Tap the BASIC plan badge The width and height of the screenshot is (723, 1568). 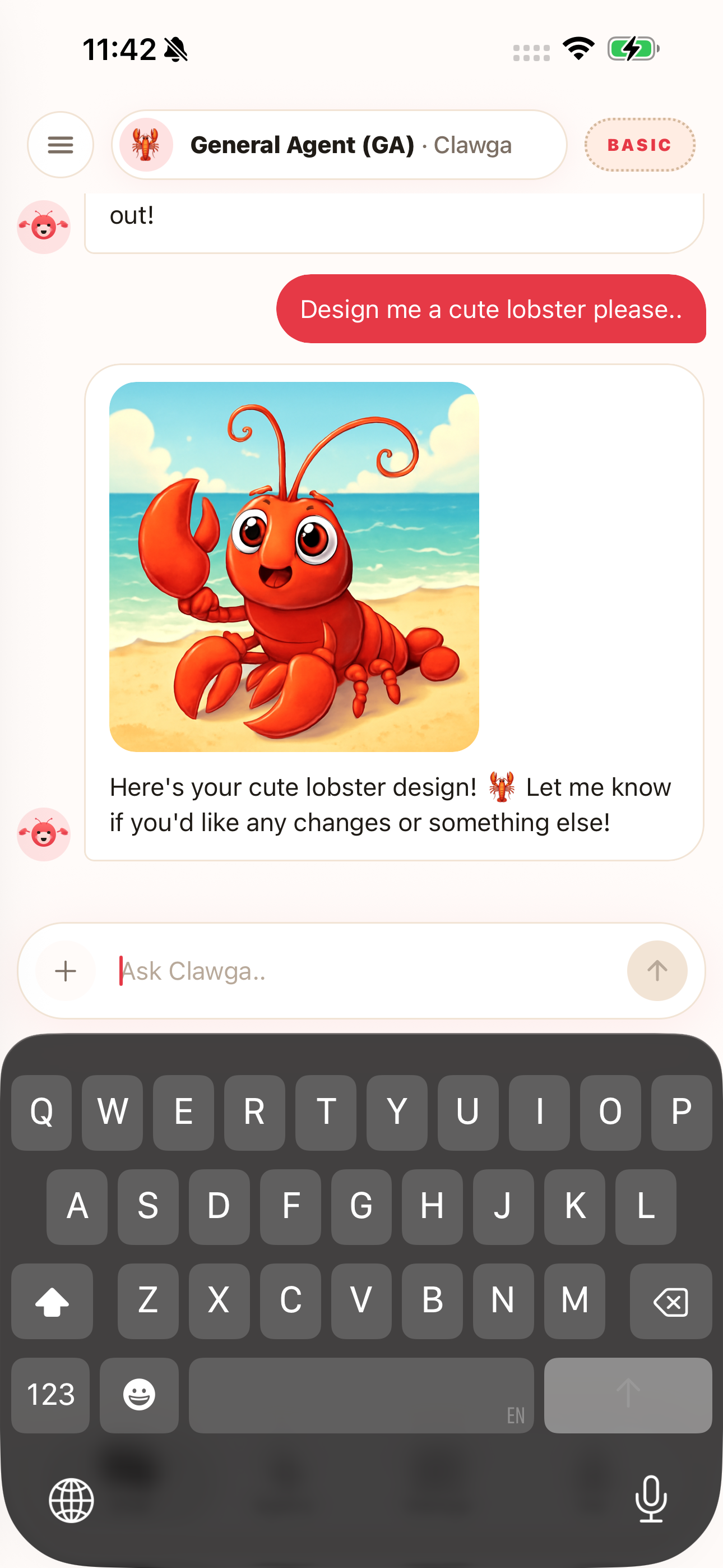639,145
